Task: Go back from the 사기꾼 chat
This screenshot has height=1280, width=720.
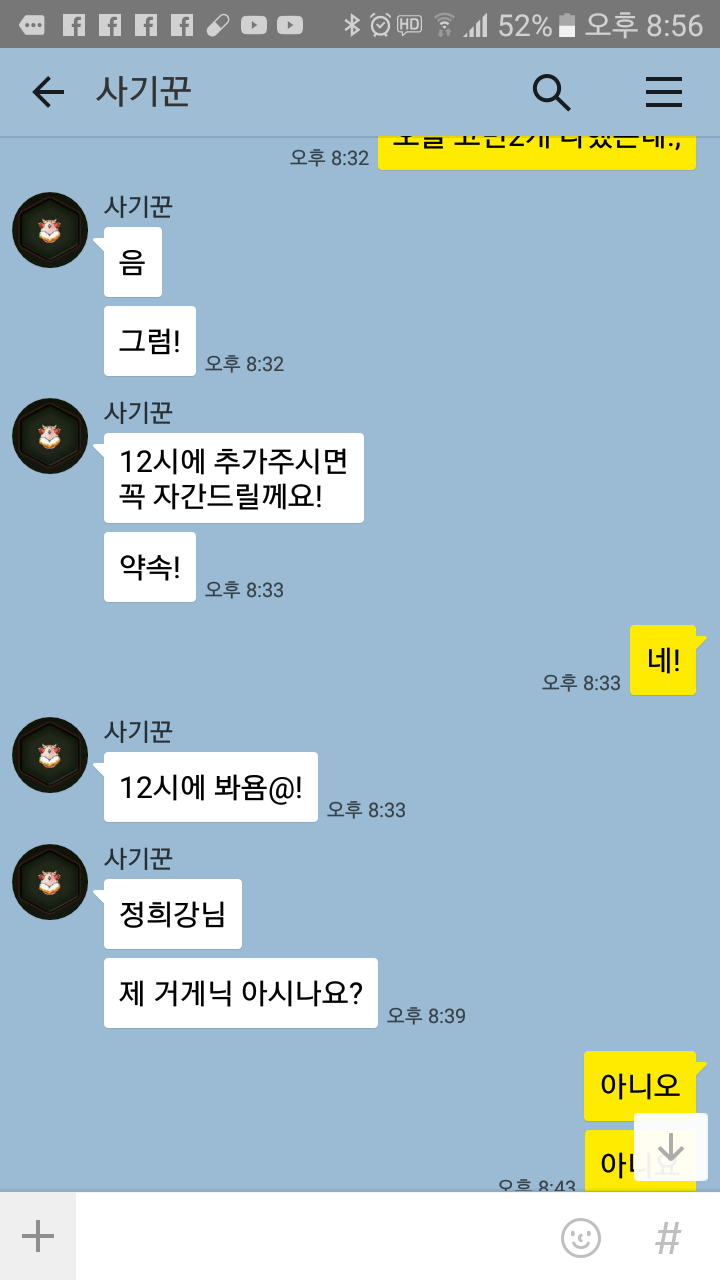Action: pos(47,92)
